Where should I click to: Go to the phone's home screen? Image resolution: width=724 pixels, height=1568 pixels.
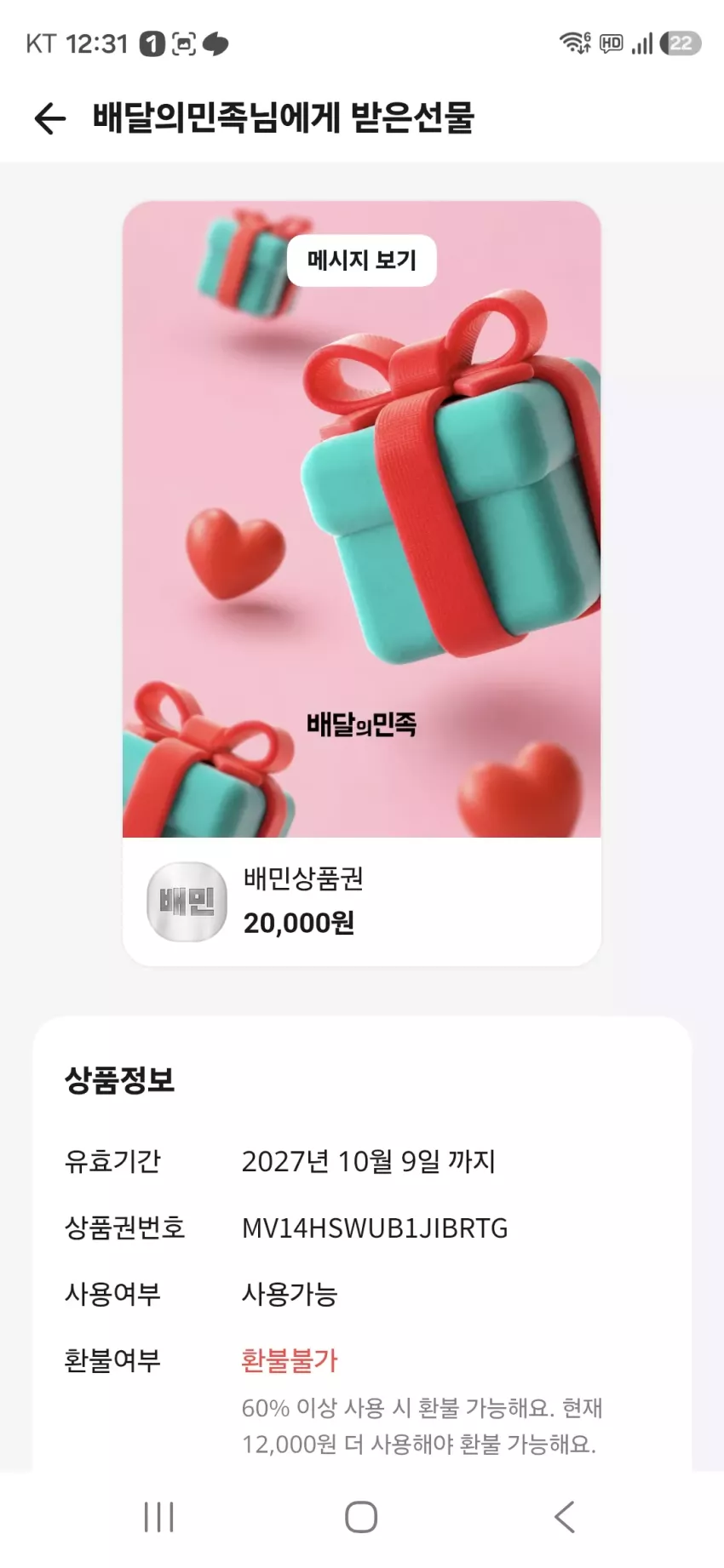(361, 1517)
